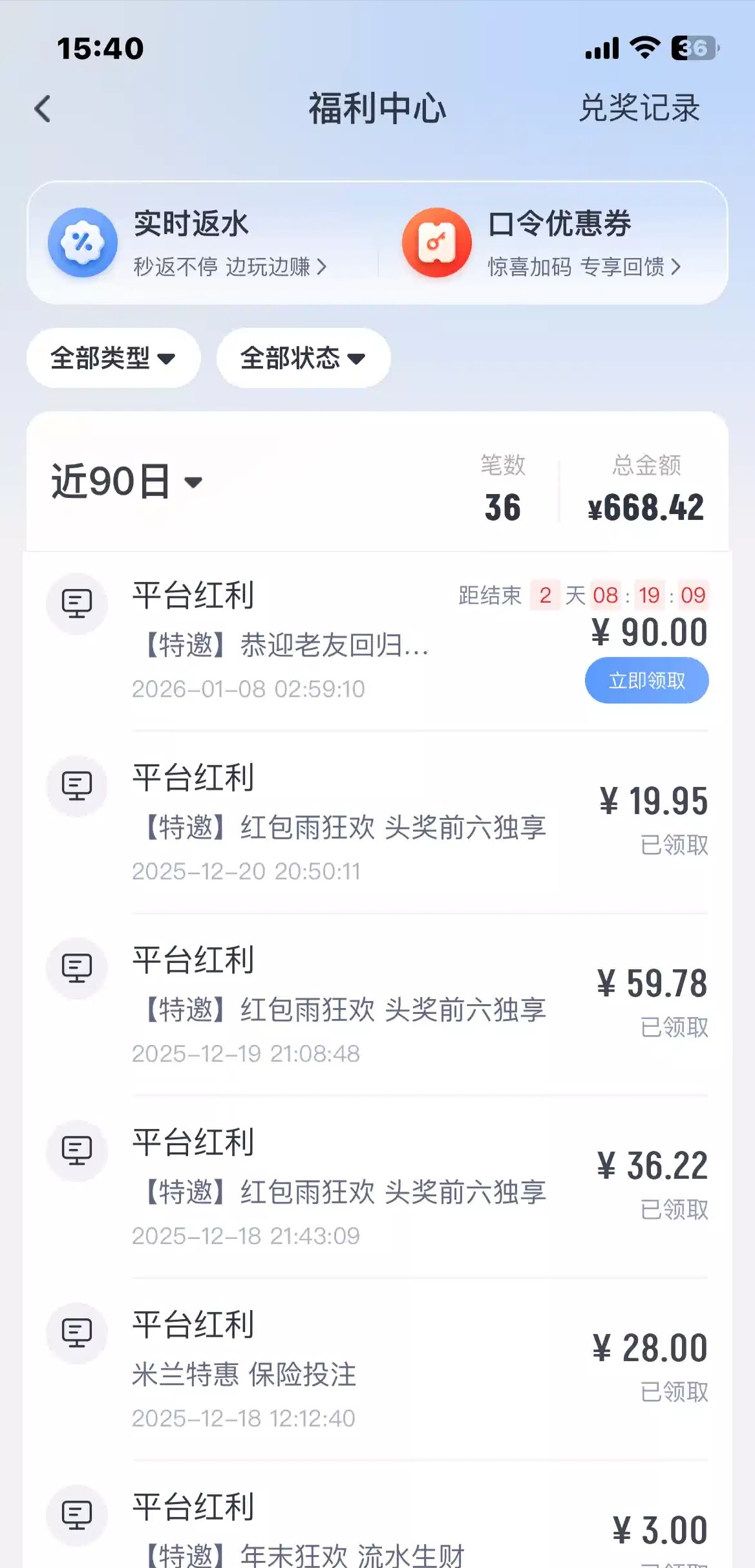Viewport: 755px width, 1568px height.
Task: Change the 近90日 date range
Action: click(127, 482)
